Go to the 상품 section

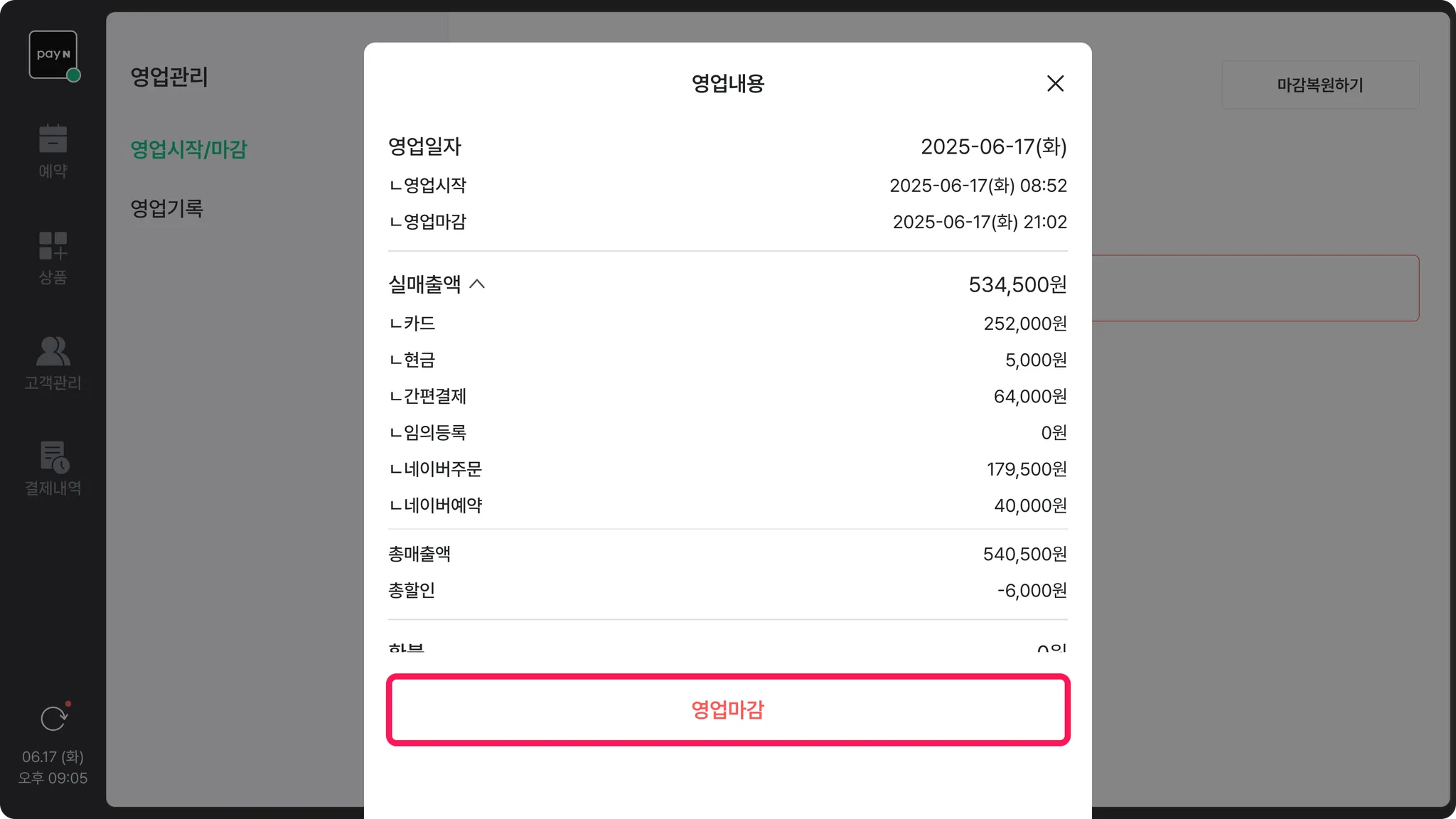pos(53,257)
